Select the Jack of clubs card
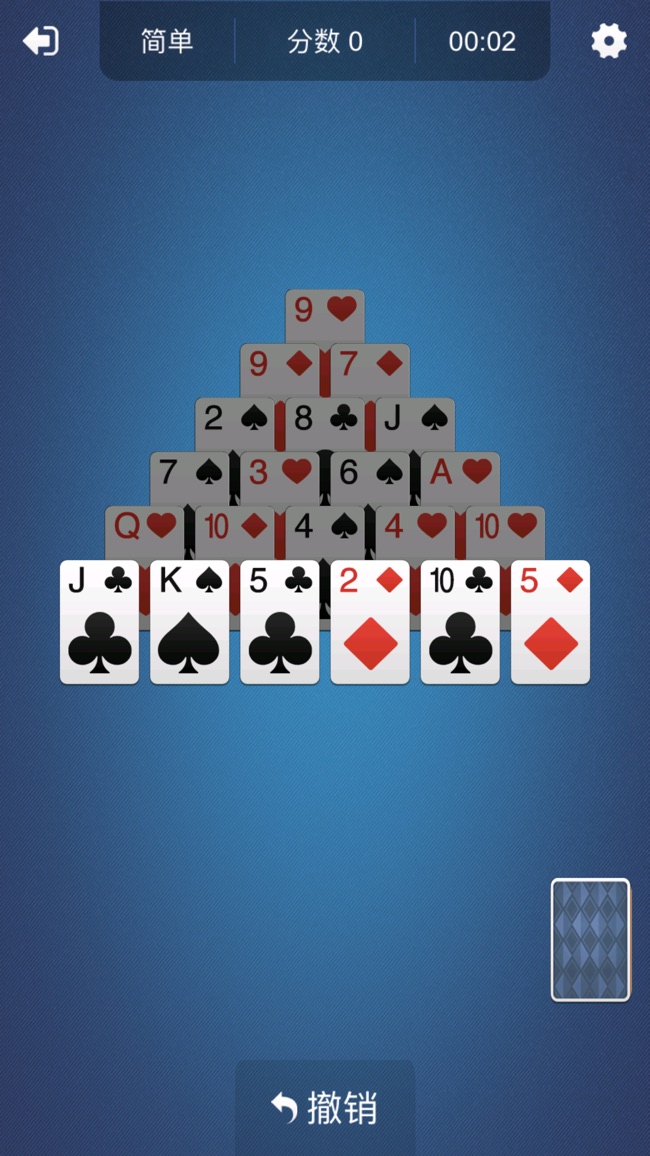Image resolution: width=650 pixels, height=1156 pixels. tap(100, 622)
